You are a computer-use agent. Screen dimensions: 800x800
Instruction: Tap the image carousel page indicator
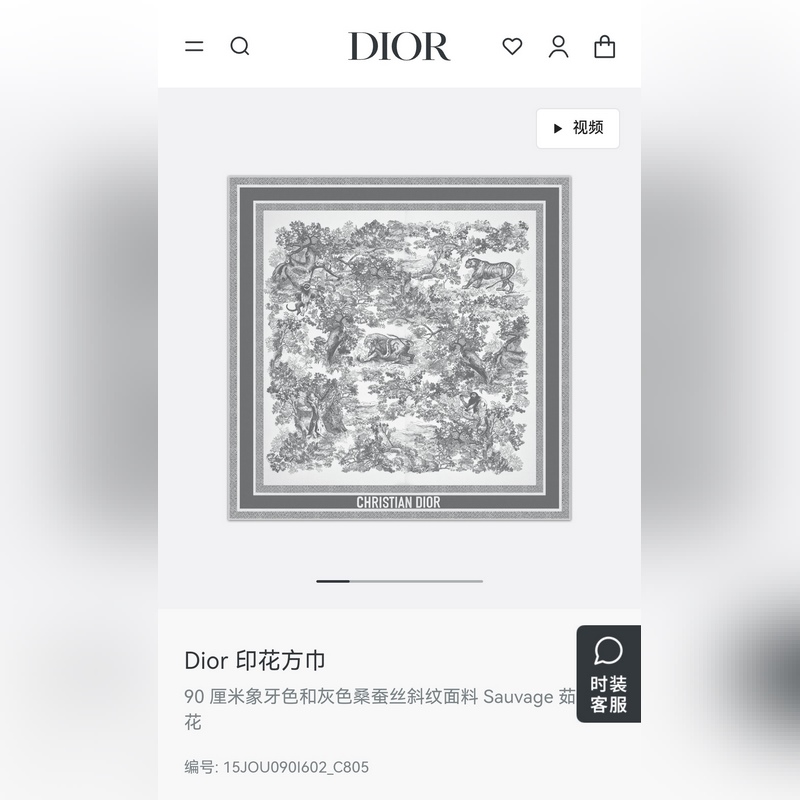pos(399,580)
